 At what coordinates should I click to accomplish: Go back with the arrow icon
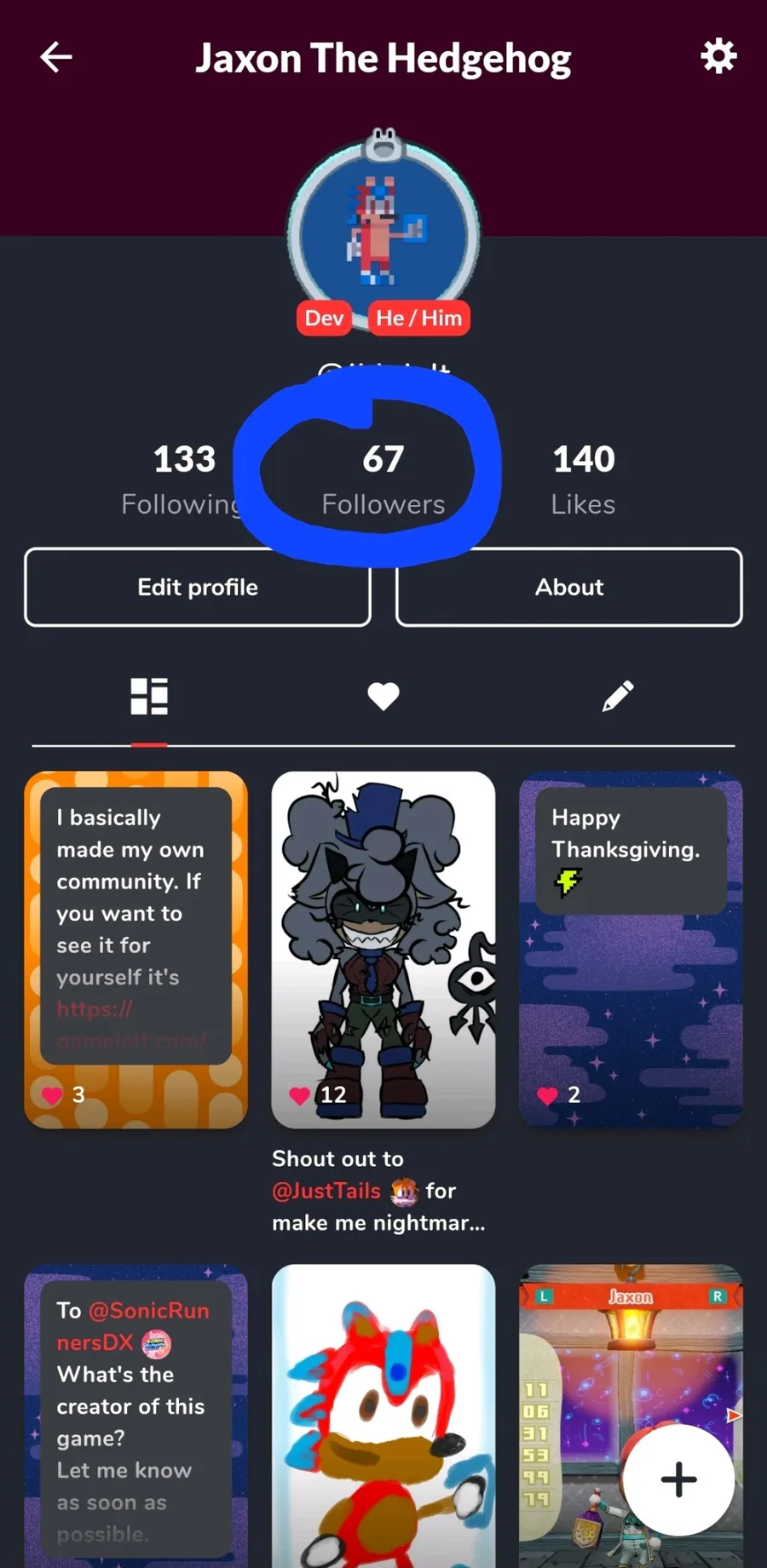click(x=56, y=58)
